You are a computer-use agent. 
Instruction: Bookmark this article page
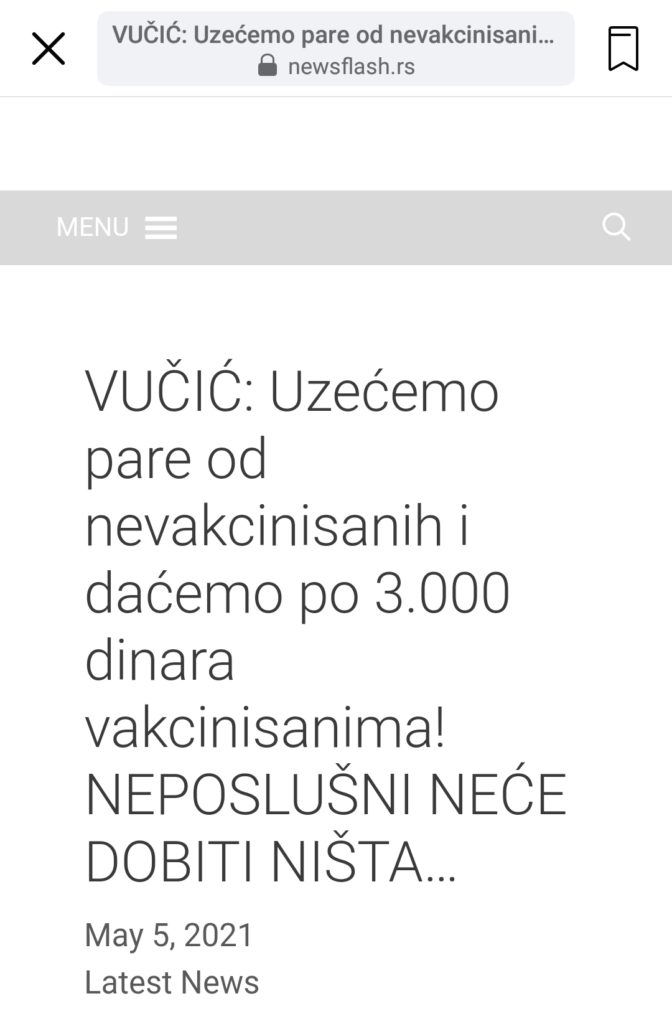click(623, 48)
